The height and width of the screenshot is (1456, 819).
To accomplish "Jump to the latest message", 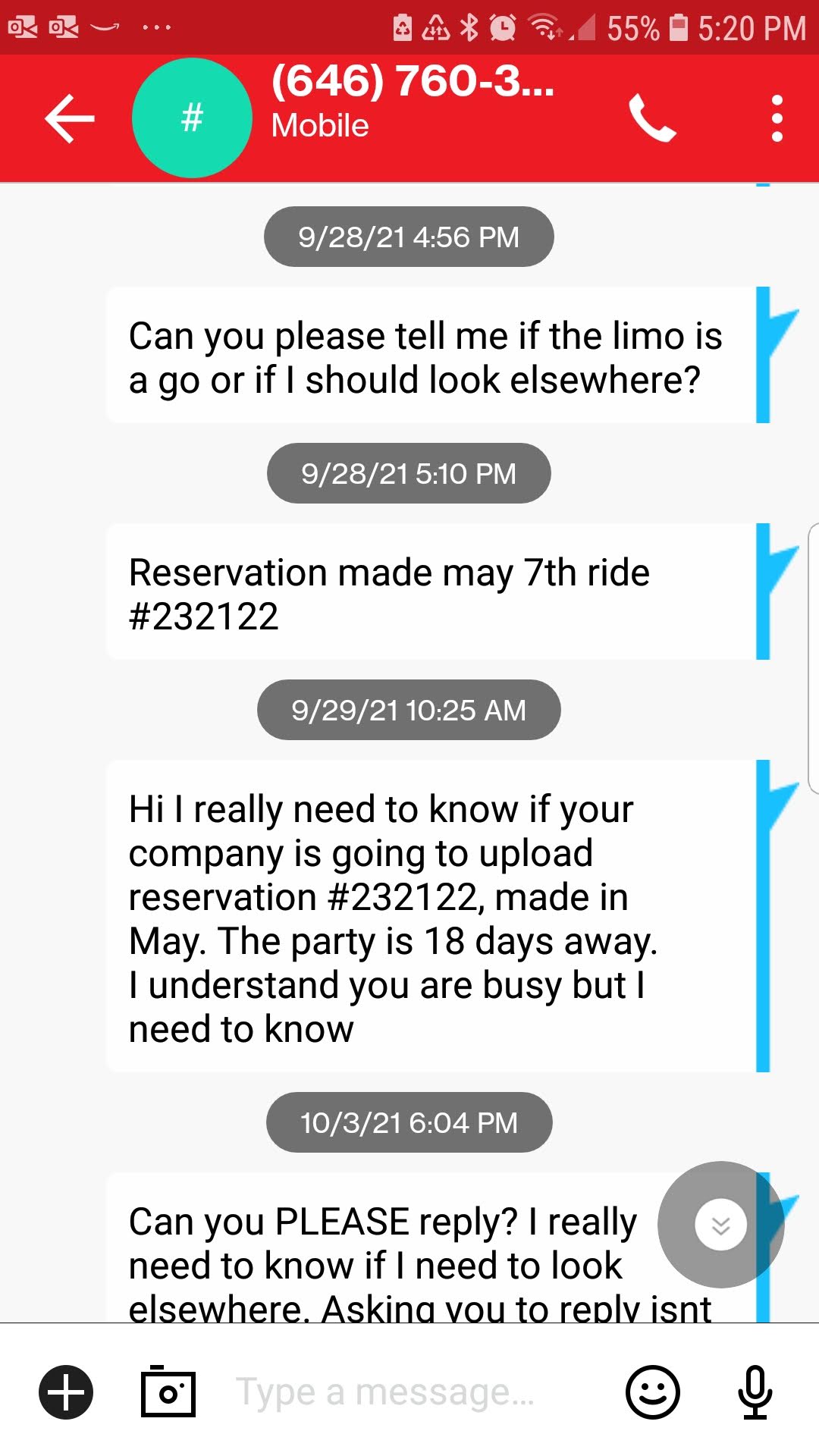I will point(720,1225).
